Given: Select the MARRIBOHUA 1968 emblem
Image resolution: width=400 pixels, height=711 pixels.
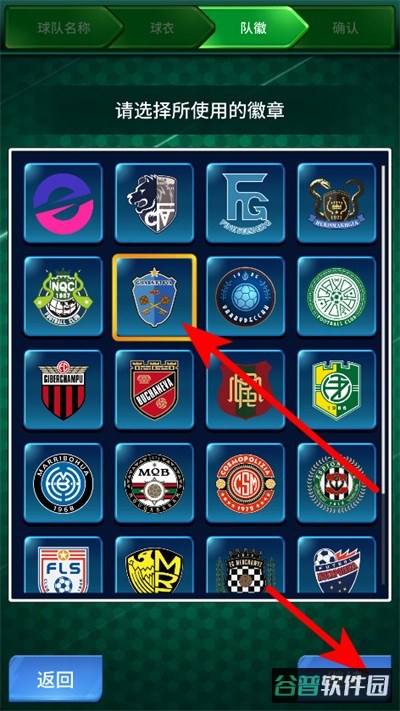Looking at the screenshot, I should (x=63, y=483).
